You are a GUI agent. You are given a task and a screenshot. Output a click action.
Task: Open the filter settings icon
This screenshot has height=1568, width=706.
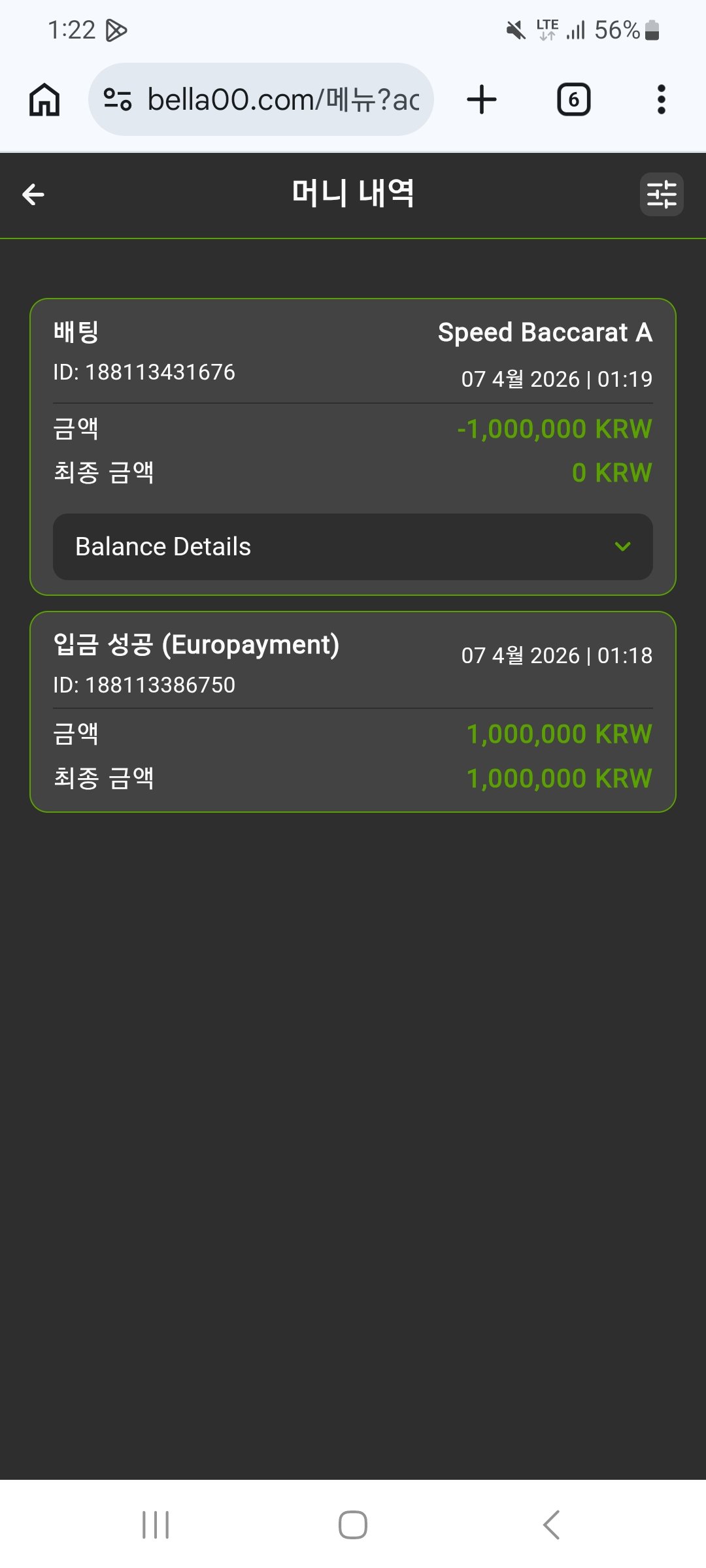[x=661, y=194]
